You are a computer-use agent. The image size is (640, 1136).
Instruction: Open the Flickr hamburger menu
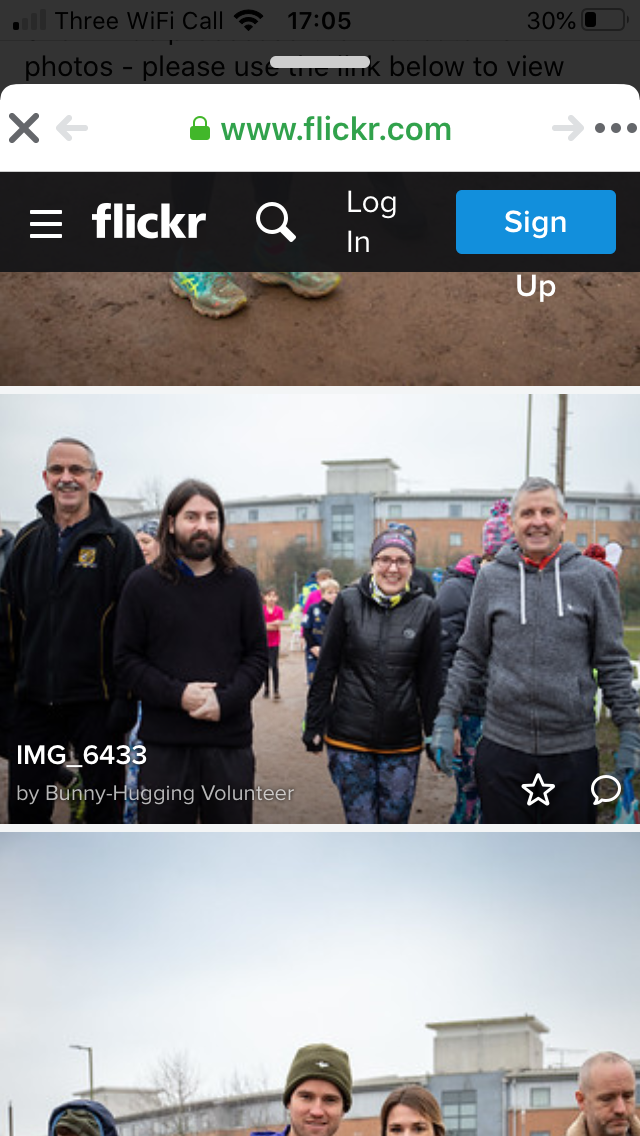coord(46,223)
